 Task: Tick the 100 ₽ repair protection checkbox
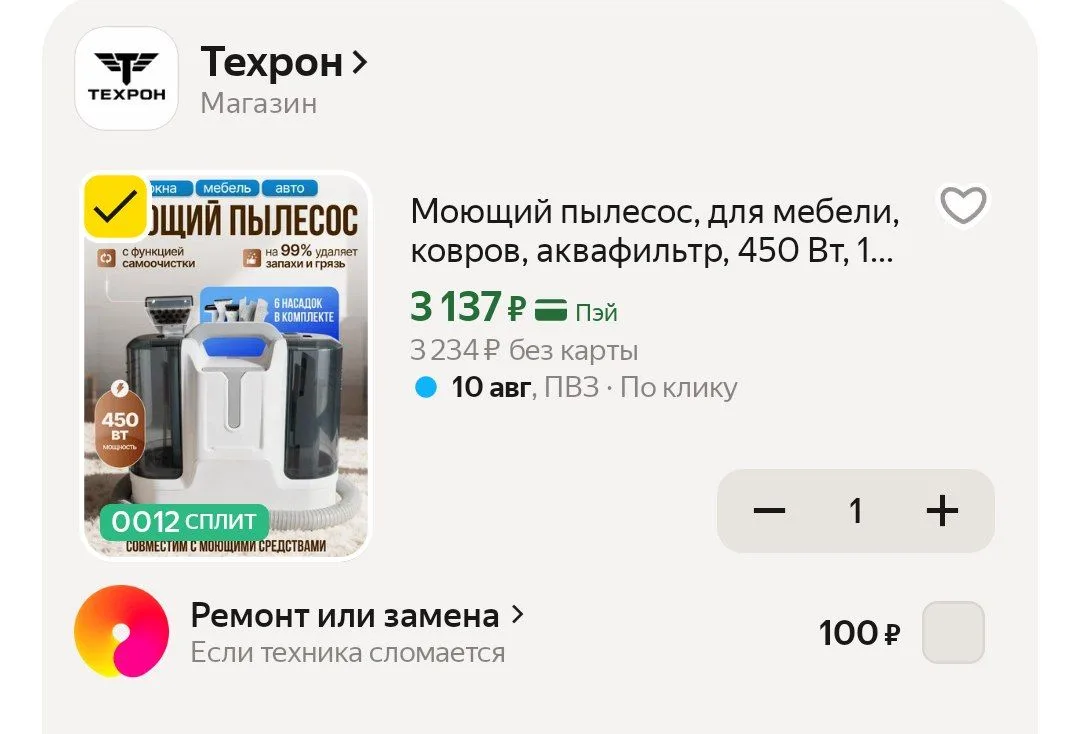953,633
